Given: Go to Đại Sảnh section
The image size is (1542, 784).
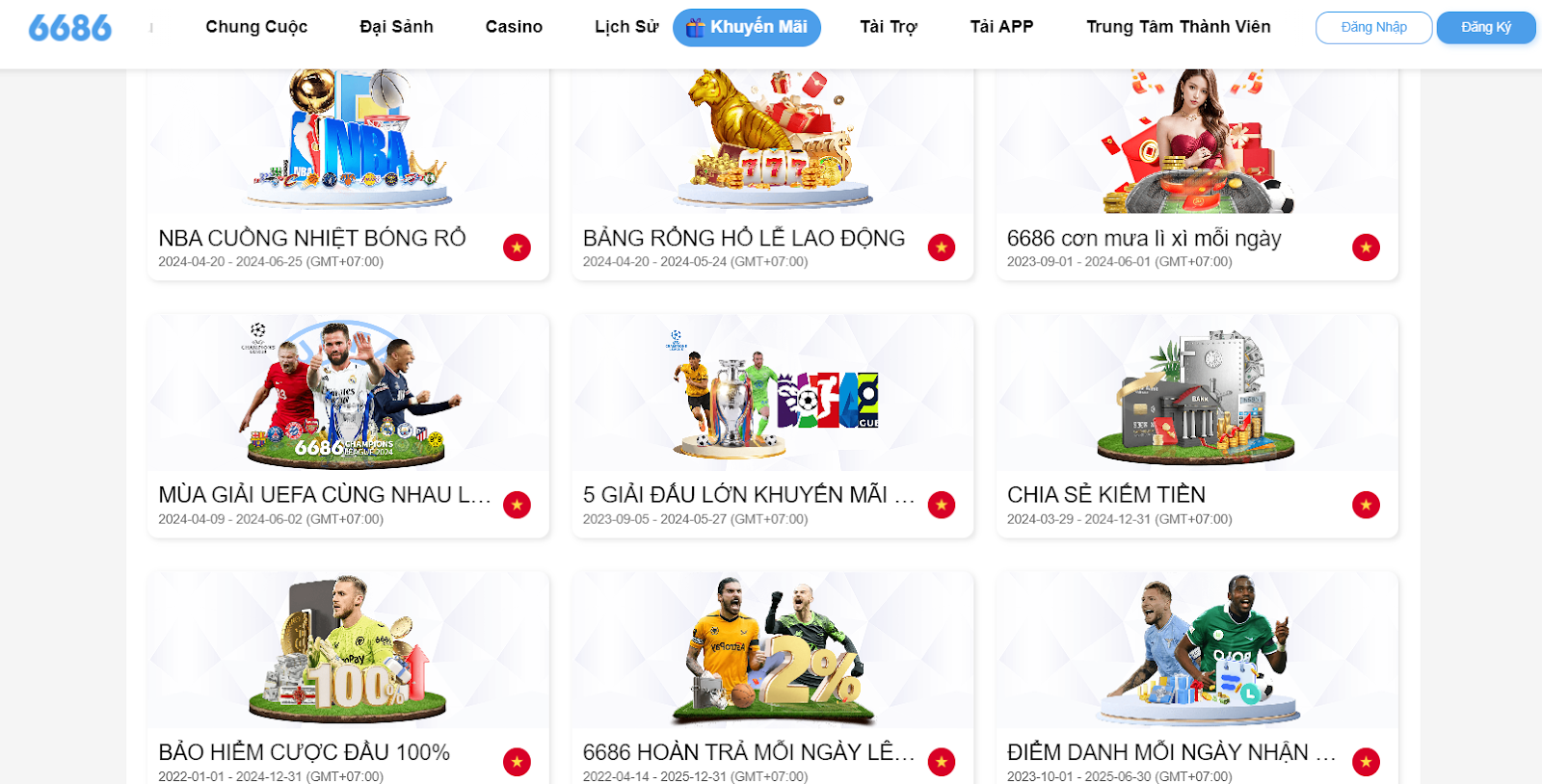Looking at the screenshot, I should 396,27.
